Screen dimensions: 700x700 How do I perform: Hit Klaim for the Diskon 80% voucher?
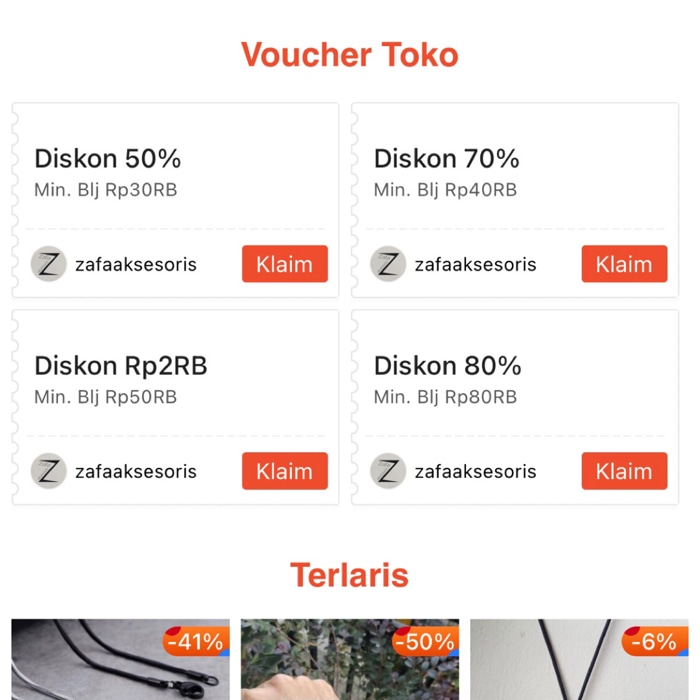click(x=624, y=471)
